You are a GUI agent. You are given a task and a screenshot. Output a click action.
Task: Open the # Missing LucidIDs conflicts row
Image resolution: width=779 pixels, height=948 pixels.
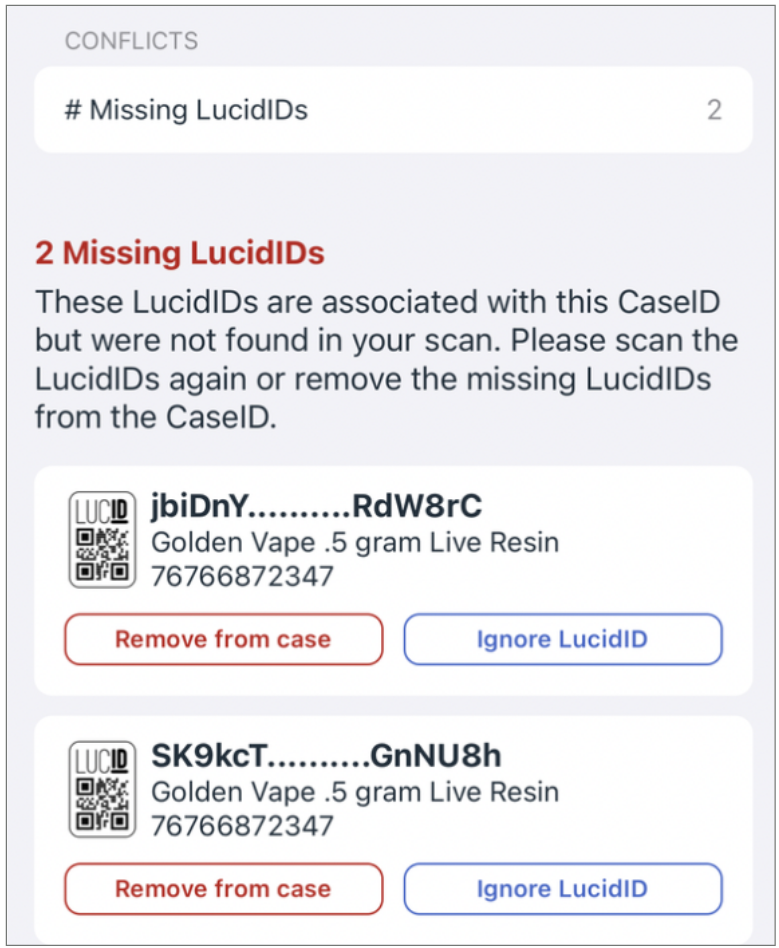pyautogui.click(x=392, y=110)
